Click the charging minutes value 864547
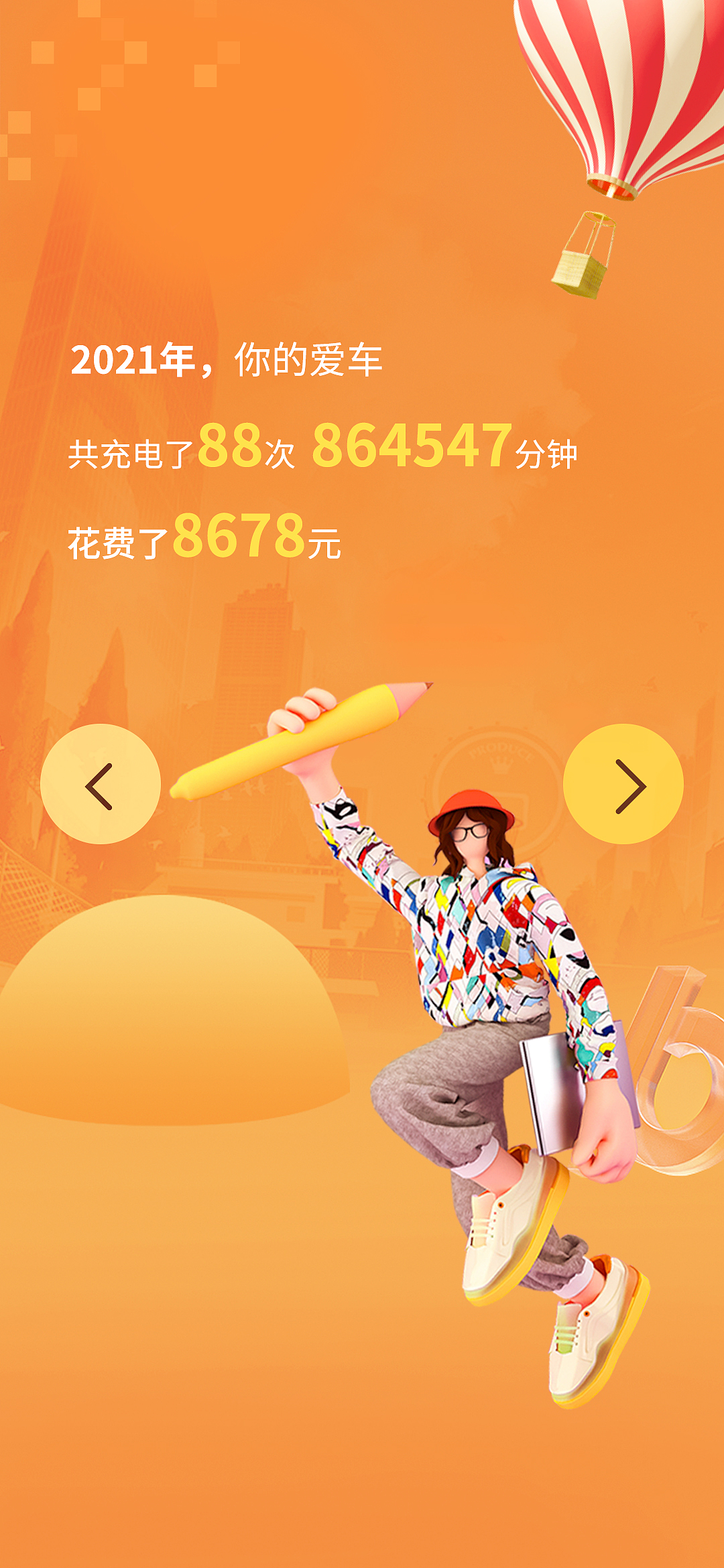724x1568 pixels. (414, 449)
